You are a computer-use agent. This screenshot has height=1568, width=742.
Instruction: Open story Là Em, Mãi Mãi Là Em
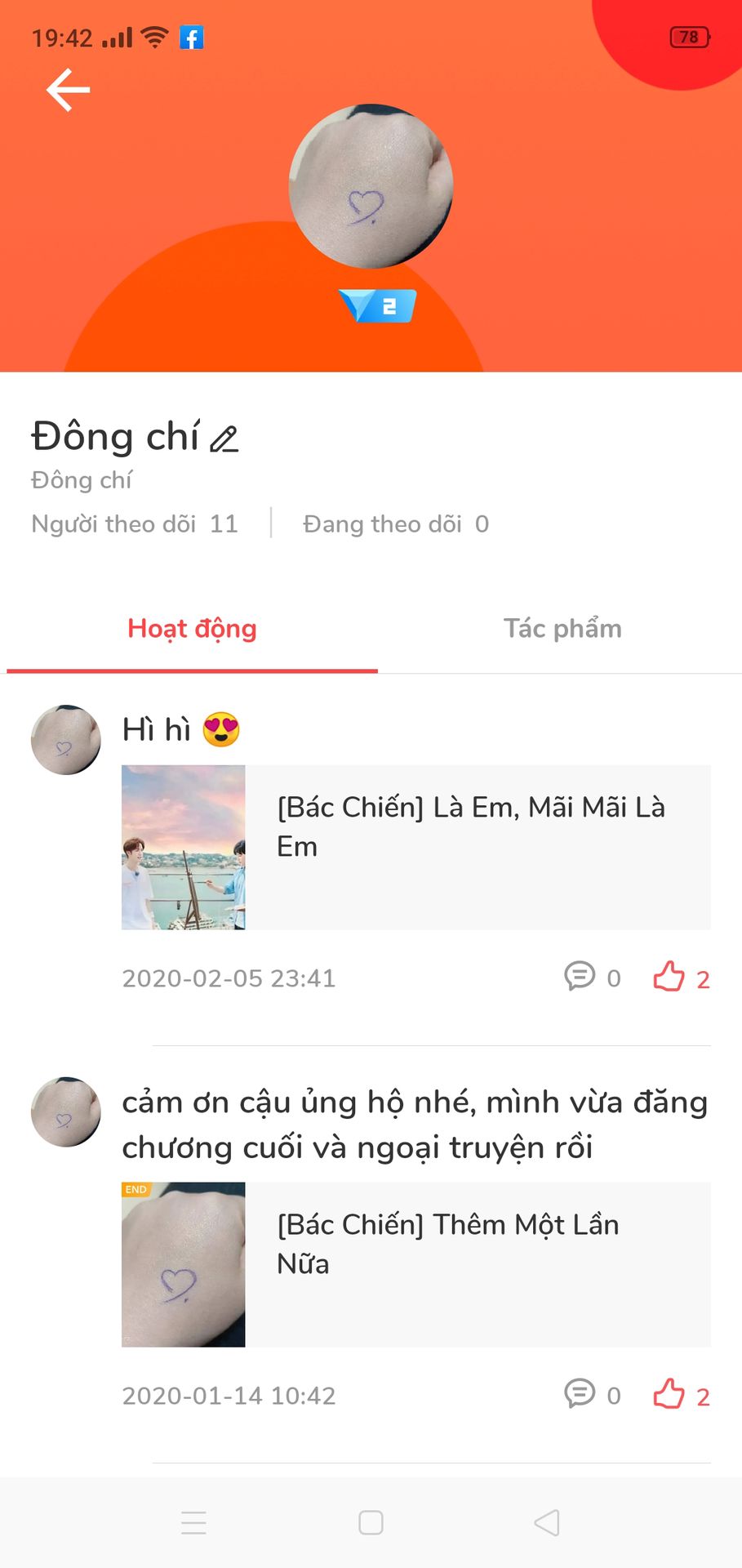pos(415,847)
